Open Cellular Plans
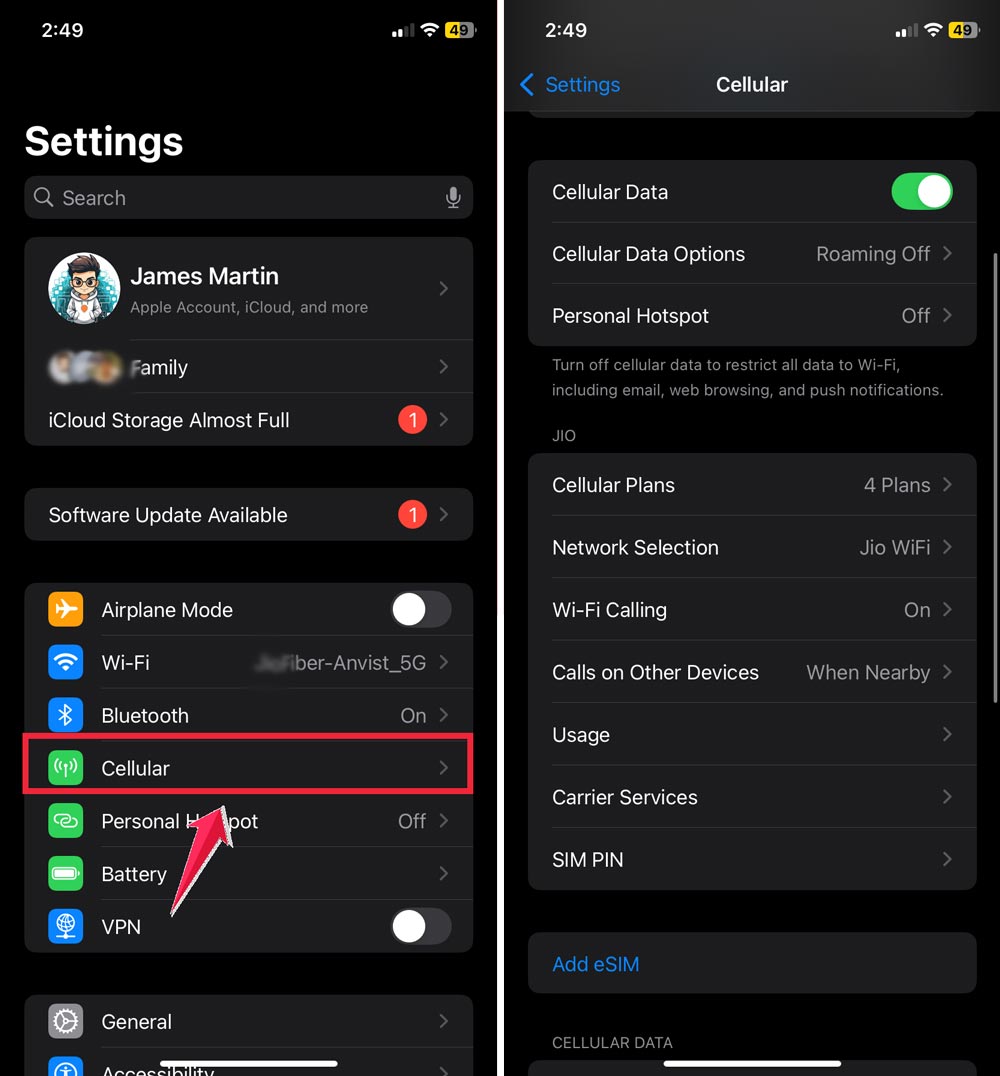The height and width of the screenshot is (1076, 1000). [751, 485]
